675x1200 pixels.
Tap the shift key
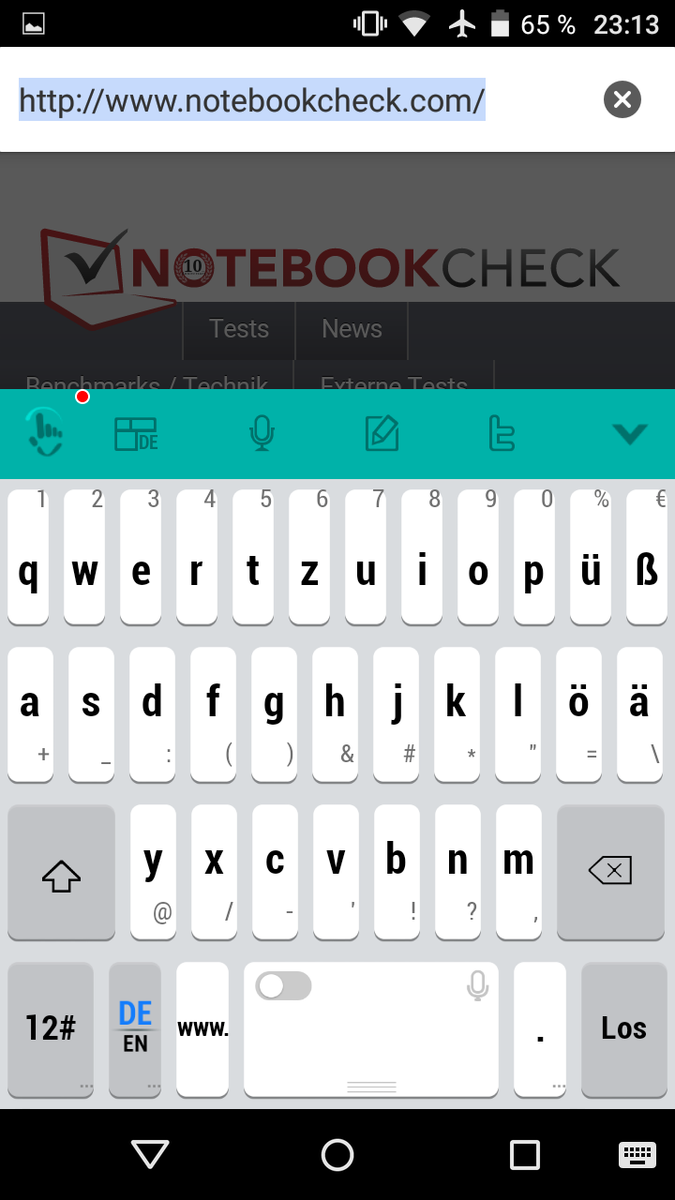tap(61, 872)
